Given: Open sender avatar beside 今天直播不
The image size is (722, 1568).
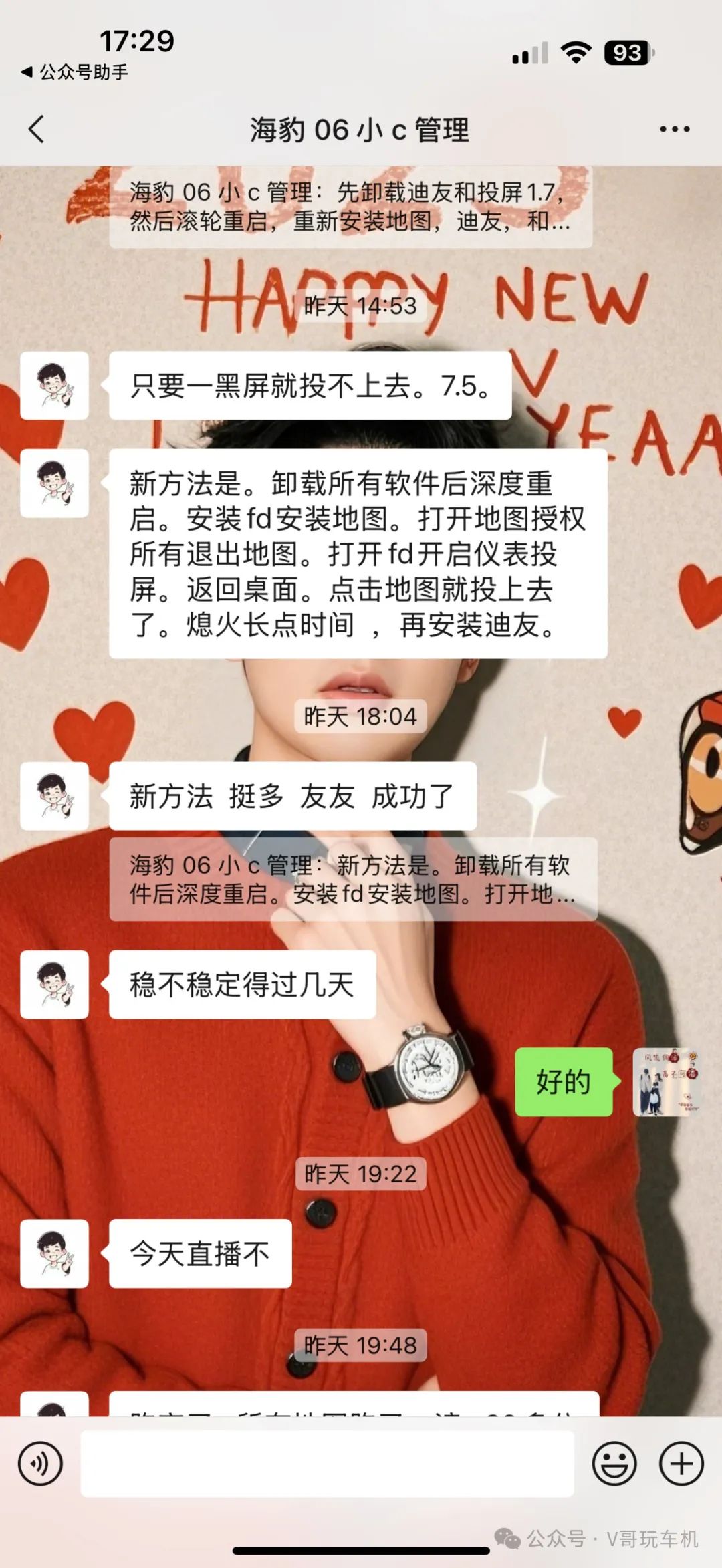Looking at the screenshot, I should click(x=55, y=1253).
